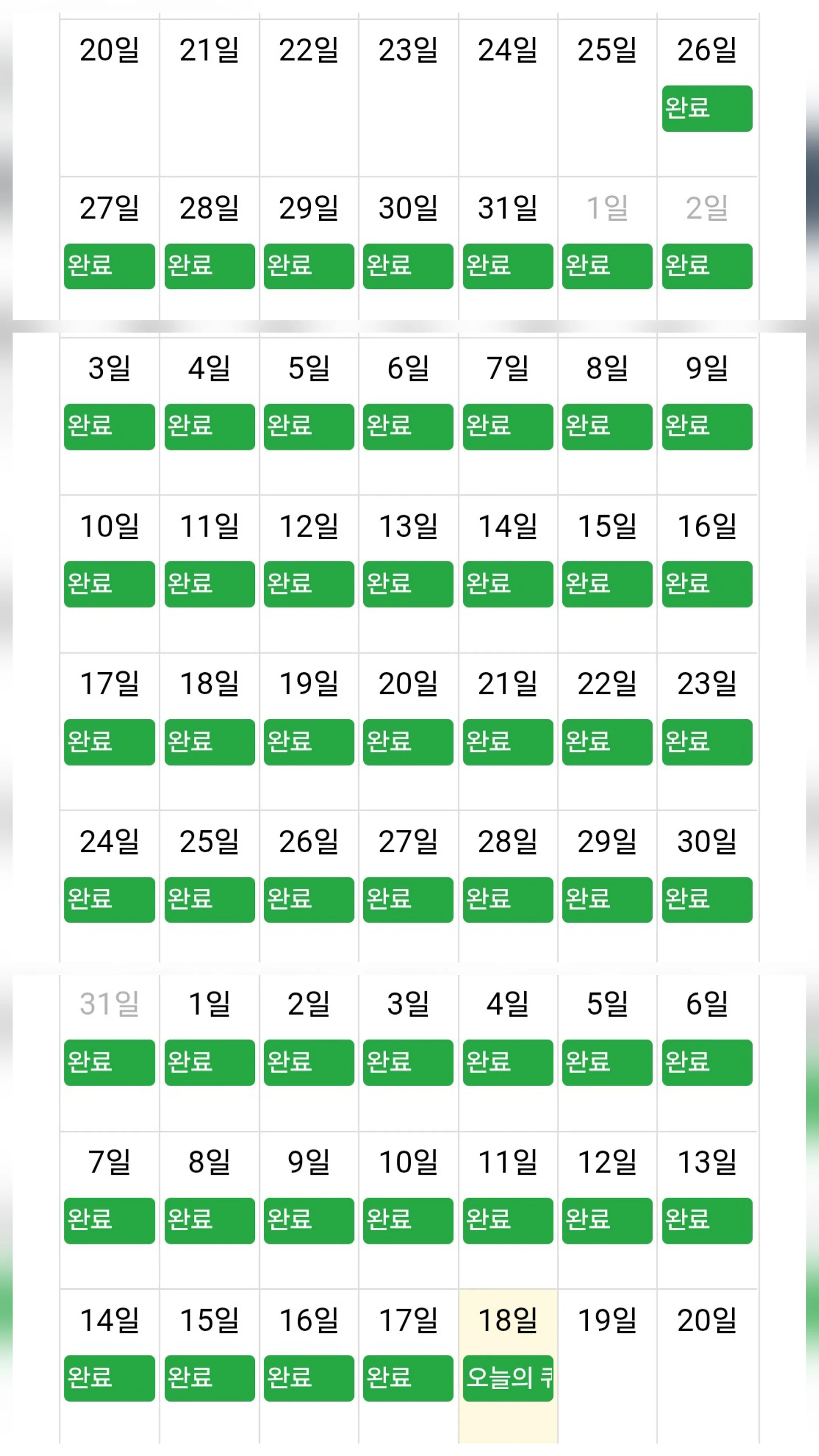Select the 완료 stamp under 27일
The image size is (819, 1456).
pyautogui.click(x=109, y=266)
